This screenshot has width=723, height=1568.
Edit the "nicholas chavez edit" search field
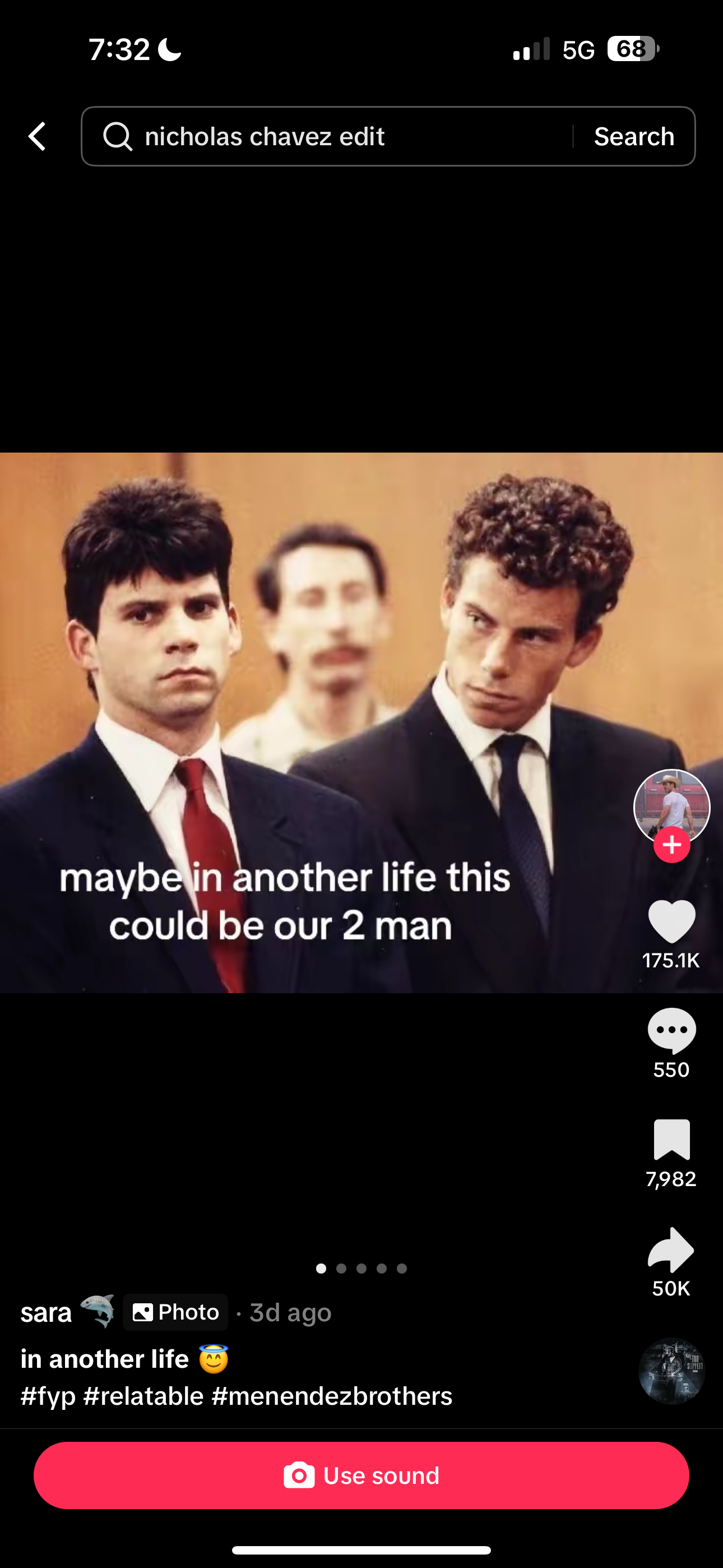click(x=327, y=136)
